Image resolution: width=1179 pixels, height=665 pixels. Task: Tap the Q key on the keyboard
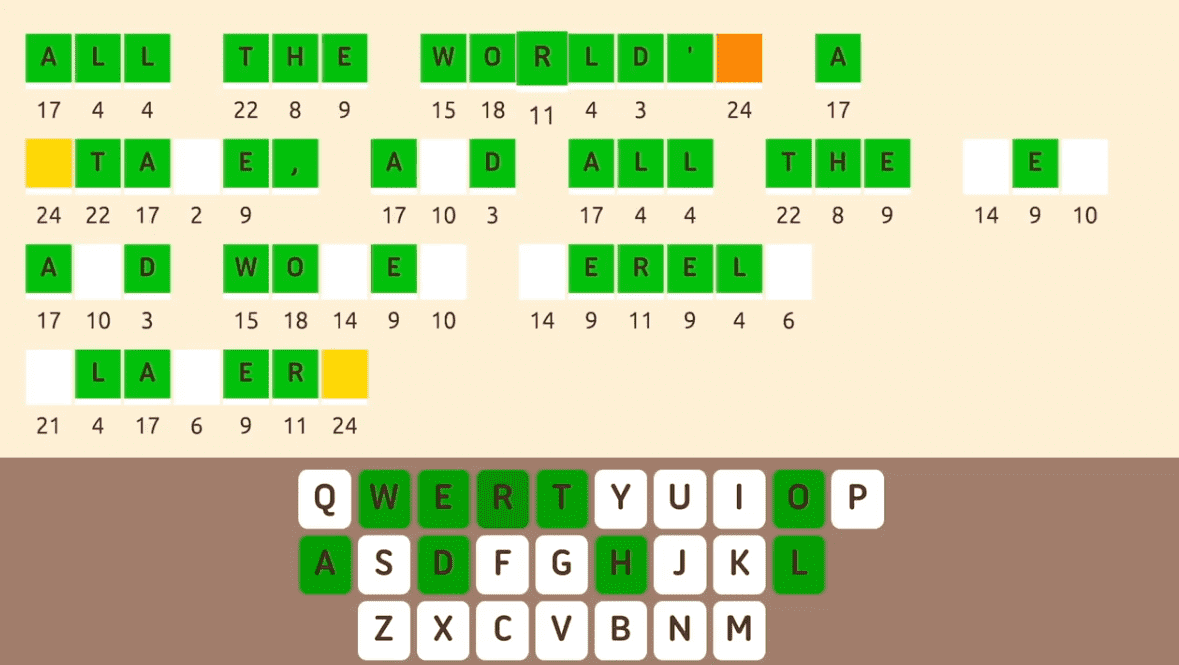tap(325, 498)
